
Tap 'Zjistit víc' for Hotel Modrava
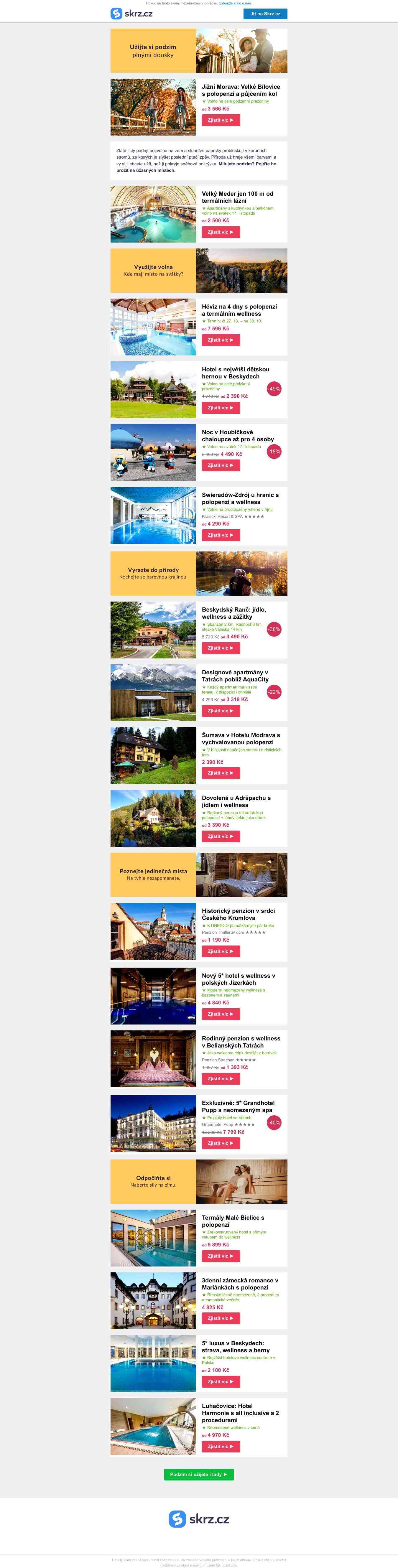[x=220, y=773]
